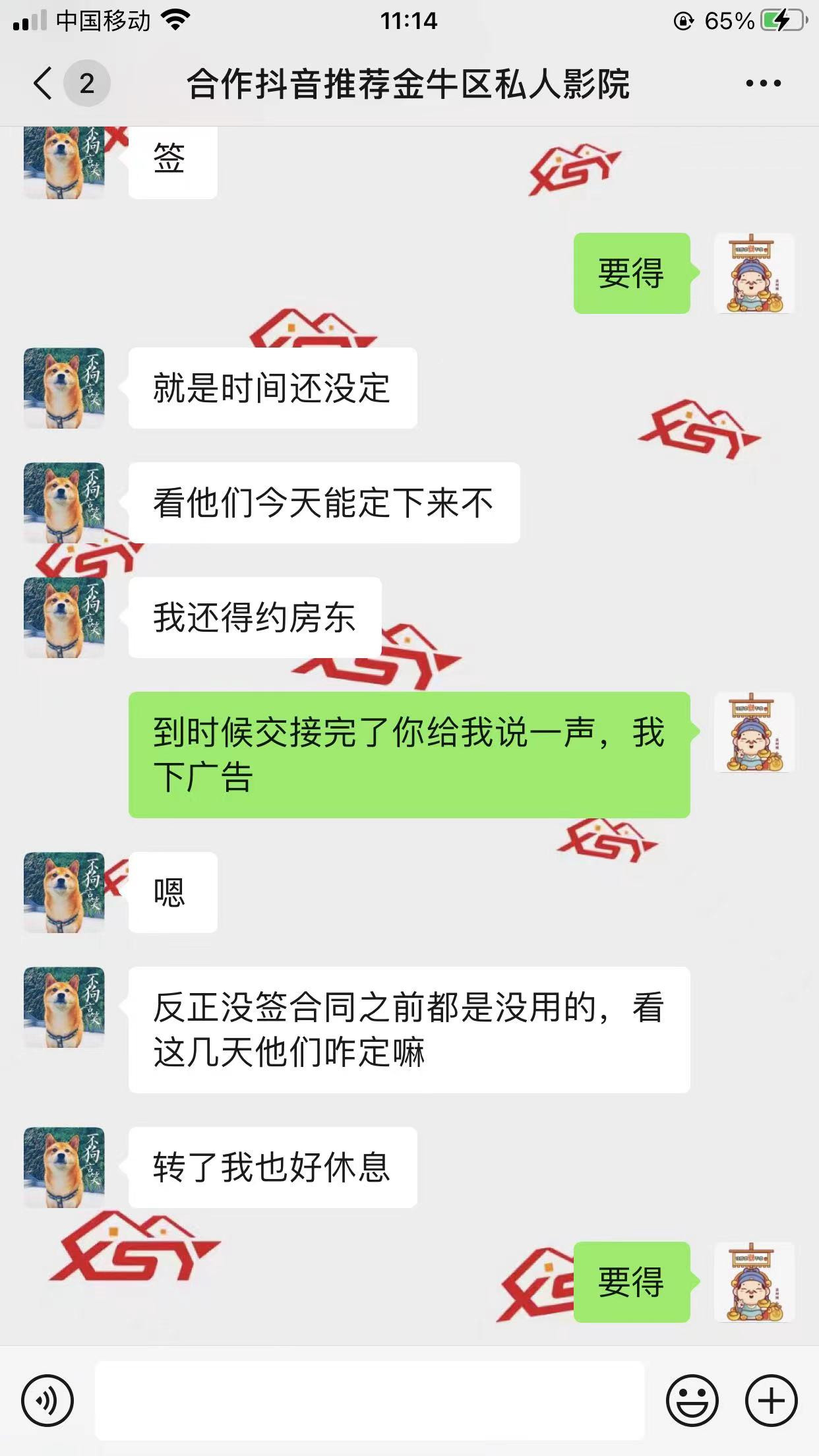Open the chat details overflow menu
The height and width of the screenshot is (1456, 819).
pos(763,84)
